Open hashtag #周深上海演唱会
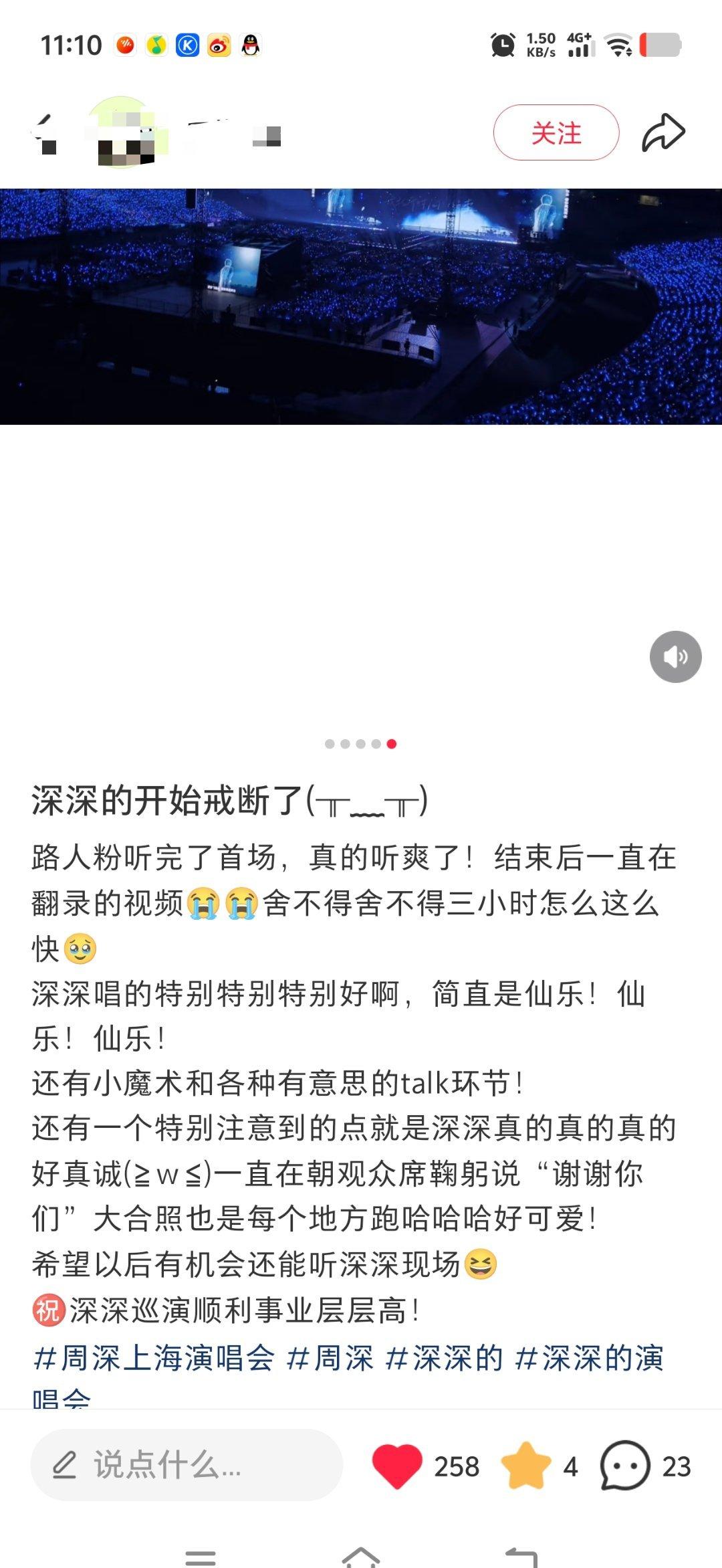 click(154, 1359)
